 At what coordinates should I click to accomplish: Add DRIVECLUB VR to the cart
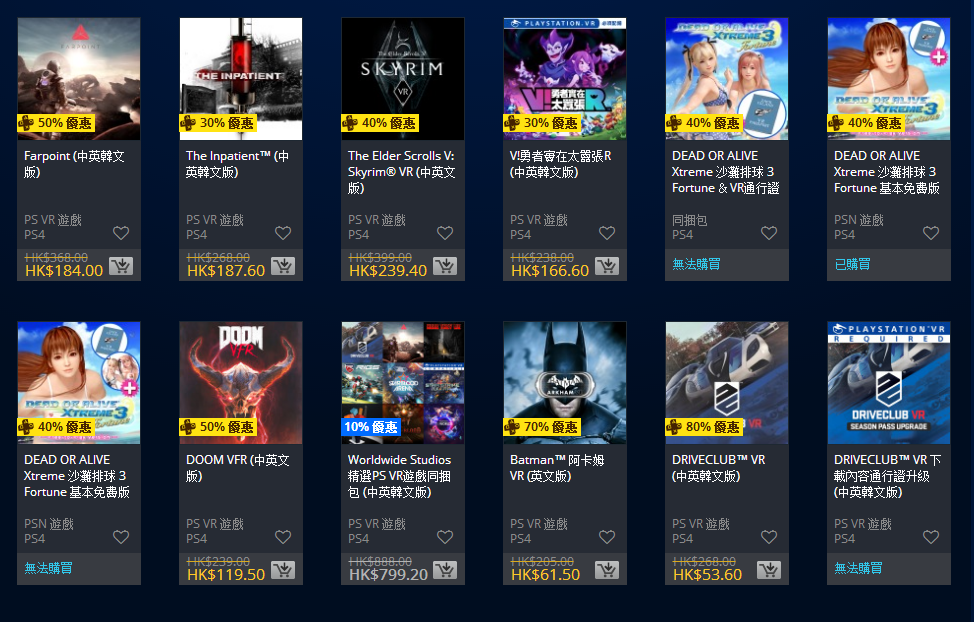(769, 570)
